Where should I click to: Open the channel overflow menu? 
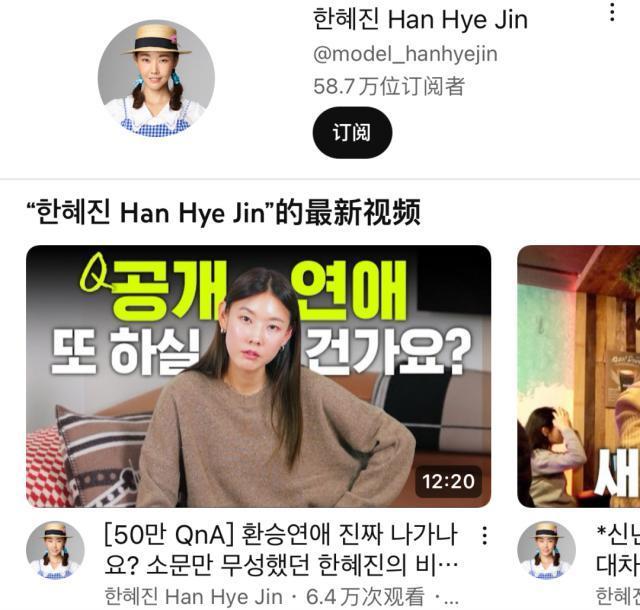click(612, 13)
